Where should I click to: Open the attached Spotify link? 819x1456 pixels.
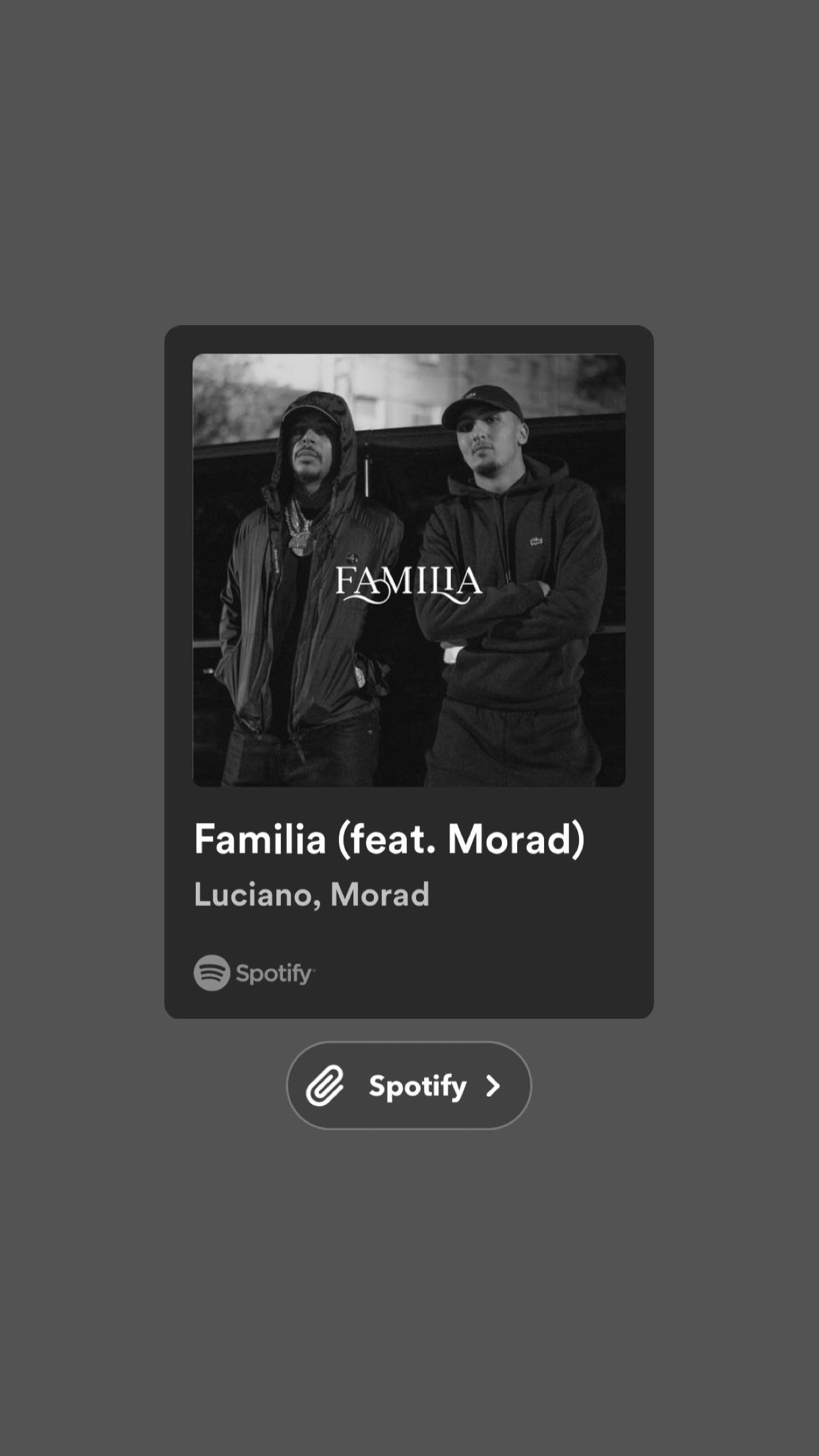[x=408, y=1085]
